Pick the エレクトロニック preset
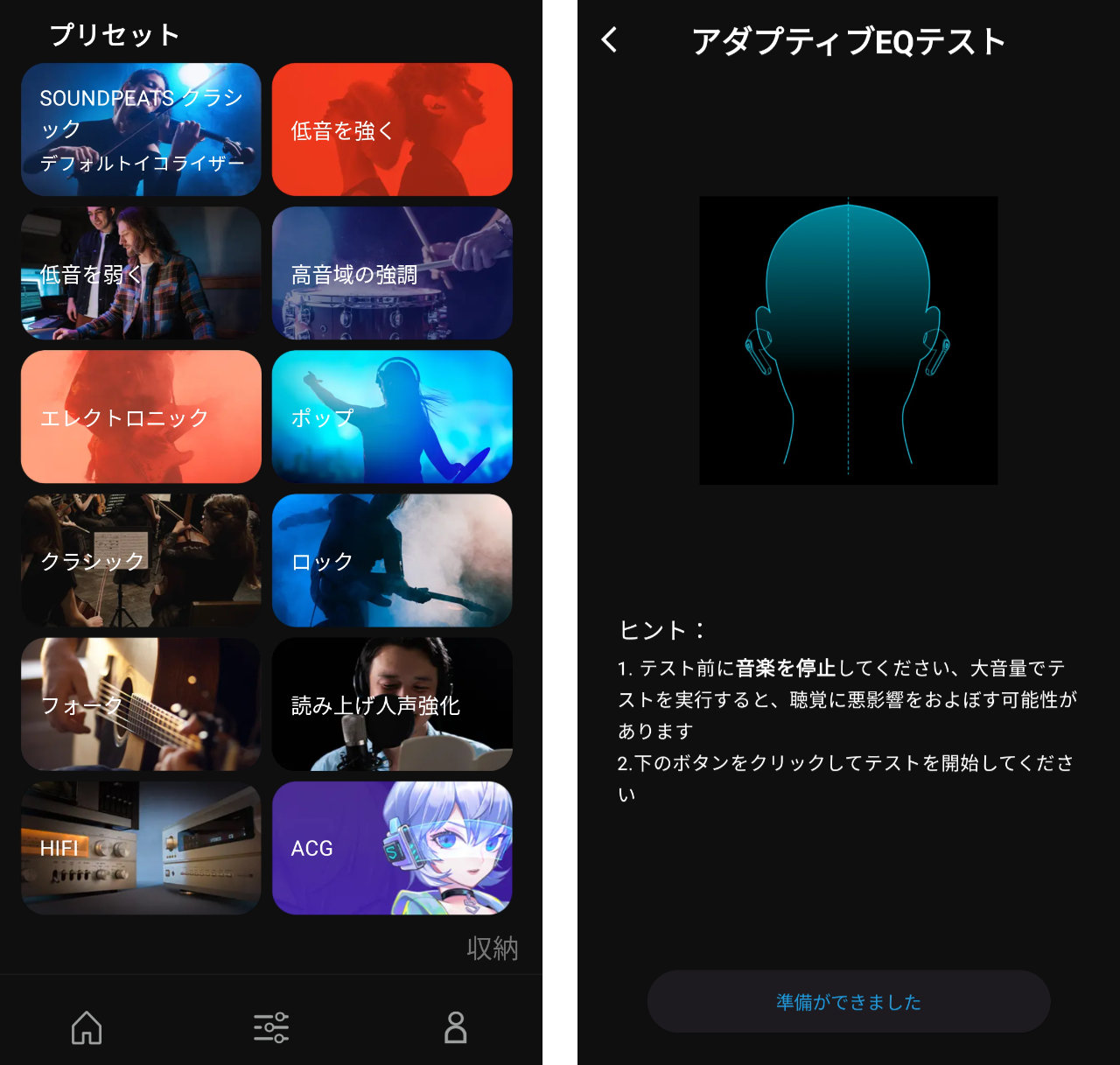1120x1065 pixels. click(x=141, y=417)
